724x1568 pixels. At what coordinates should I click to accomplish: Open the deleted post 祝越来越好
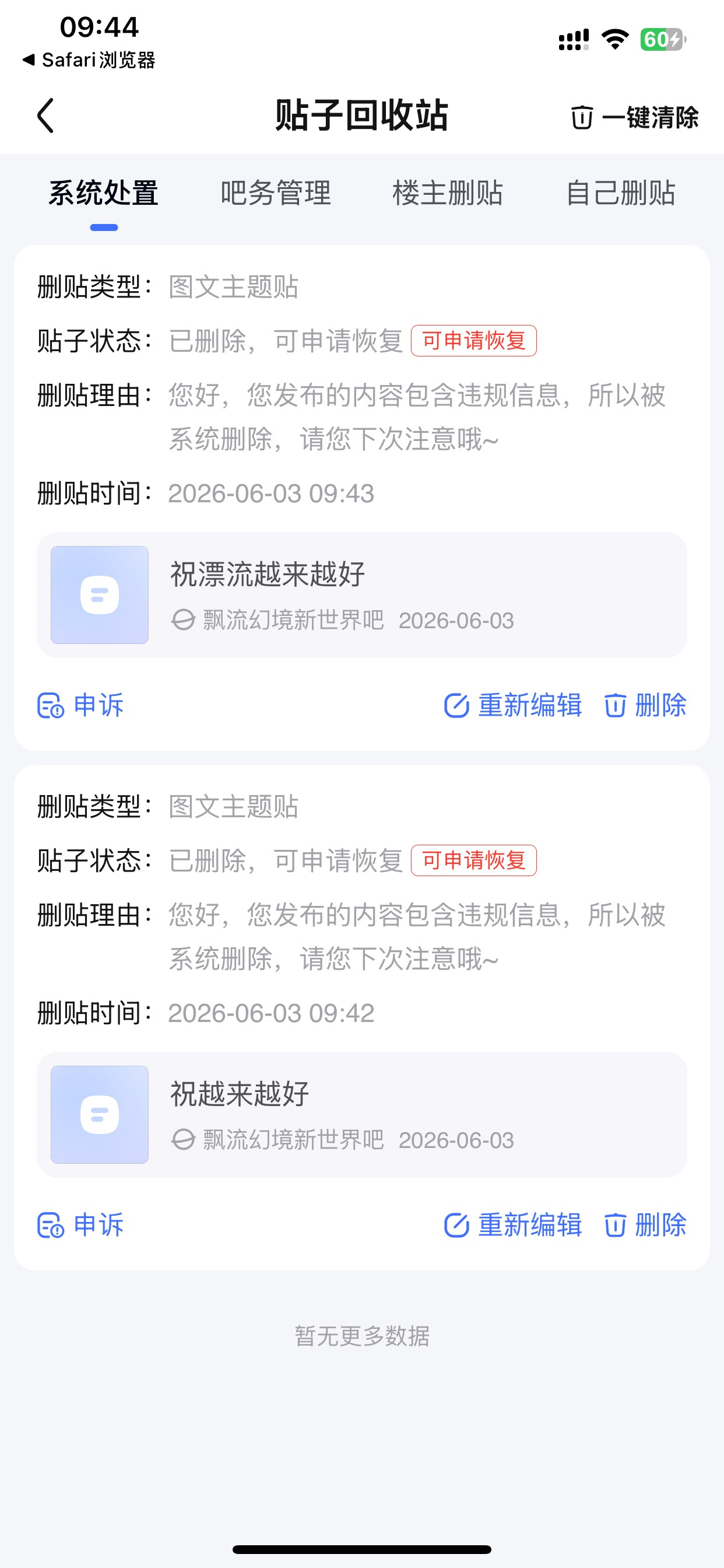[362, 1115]
